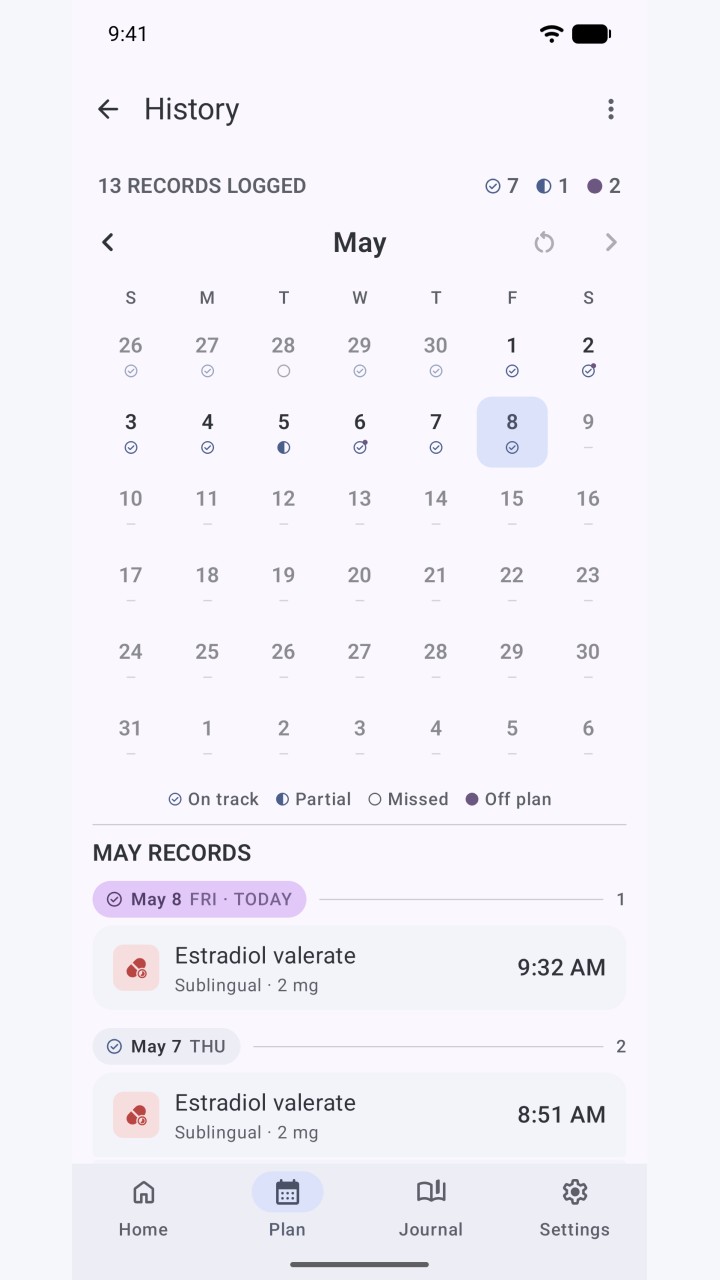This screenshot has width=720, height=1280.
Task: Select May 1 on the calendar
Action: (x=512, y=356)
